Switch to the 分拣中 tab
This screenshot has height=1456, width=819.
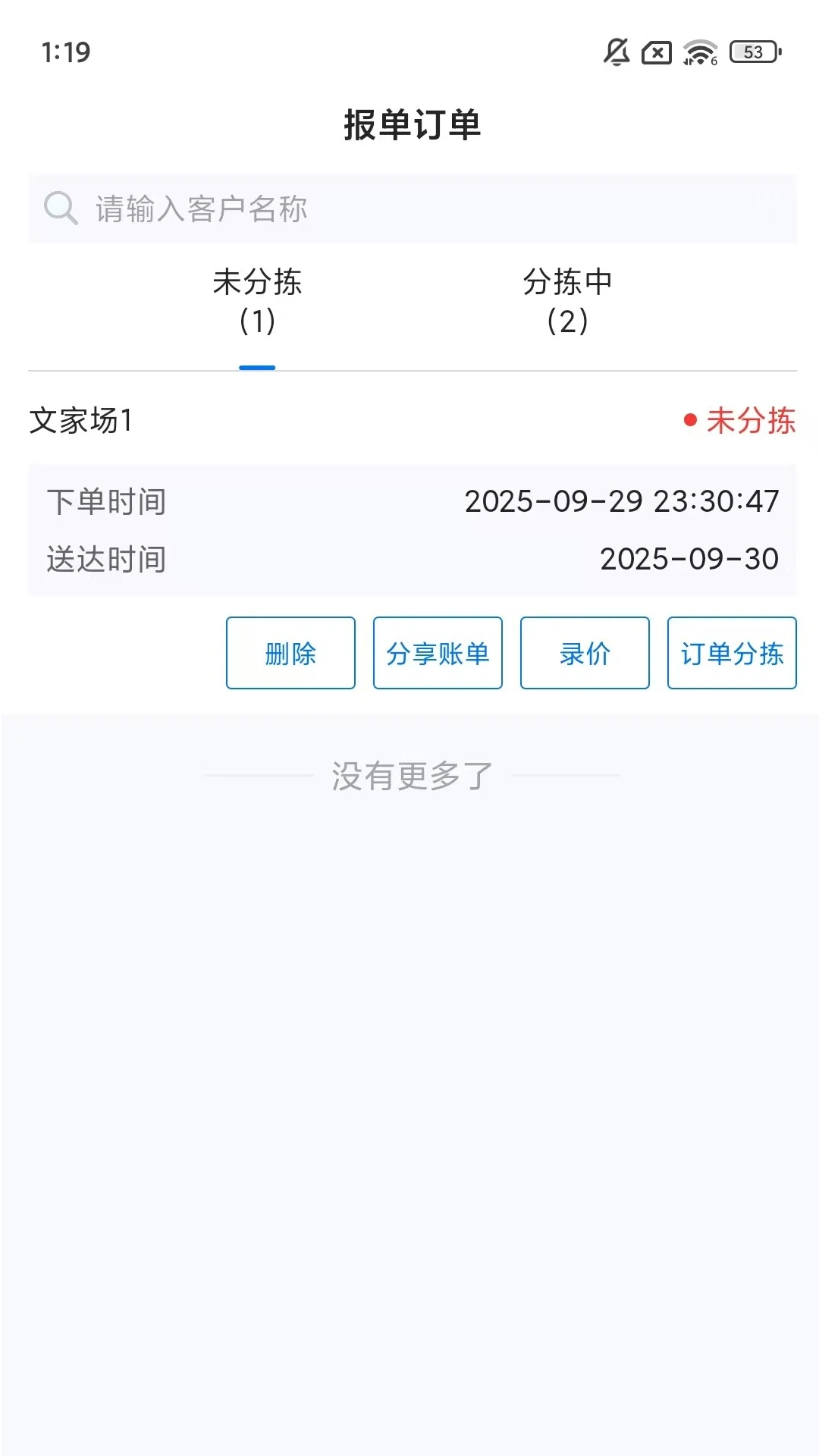click(567, 301)
